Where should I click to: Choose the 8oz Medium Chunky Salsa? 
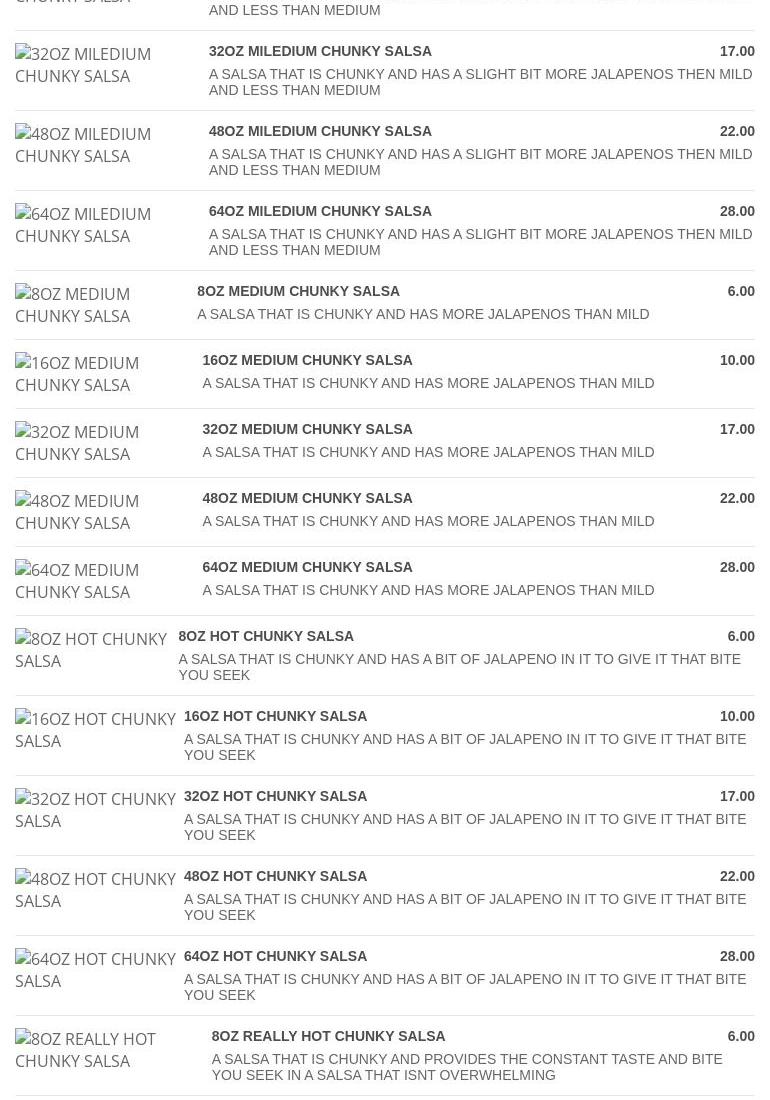[298, 291]
